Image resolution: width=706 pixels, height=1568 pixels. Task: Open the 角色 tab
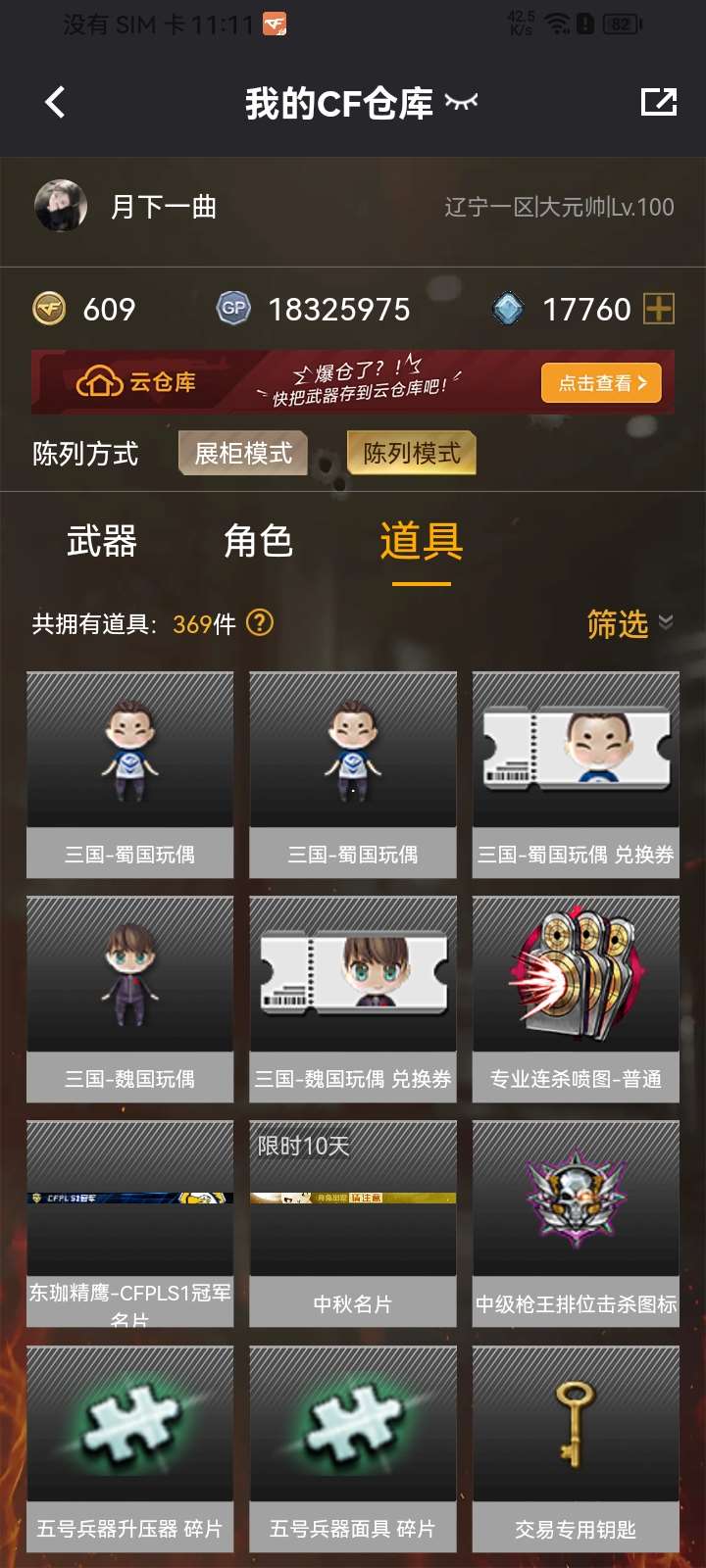tap(258, 541)
